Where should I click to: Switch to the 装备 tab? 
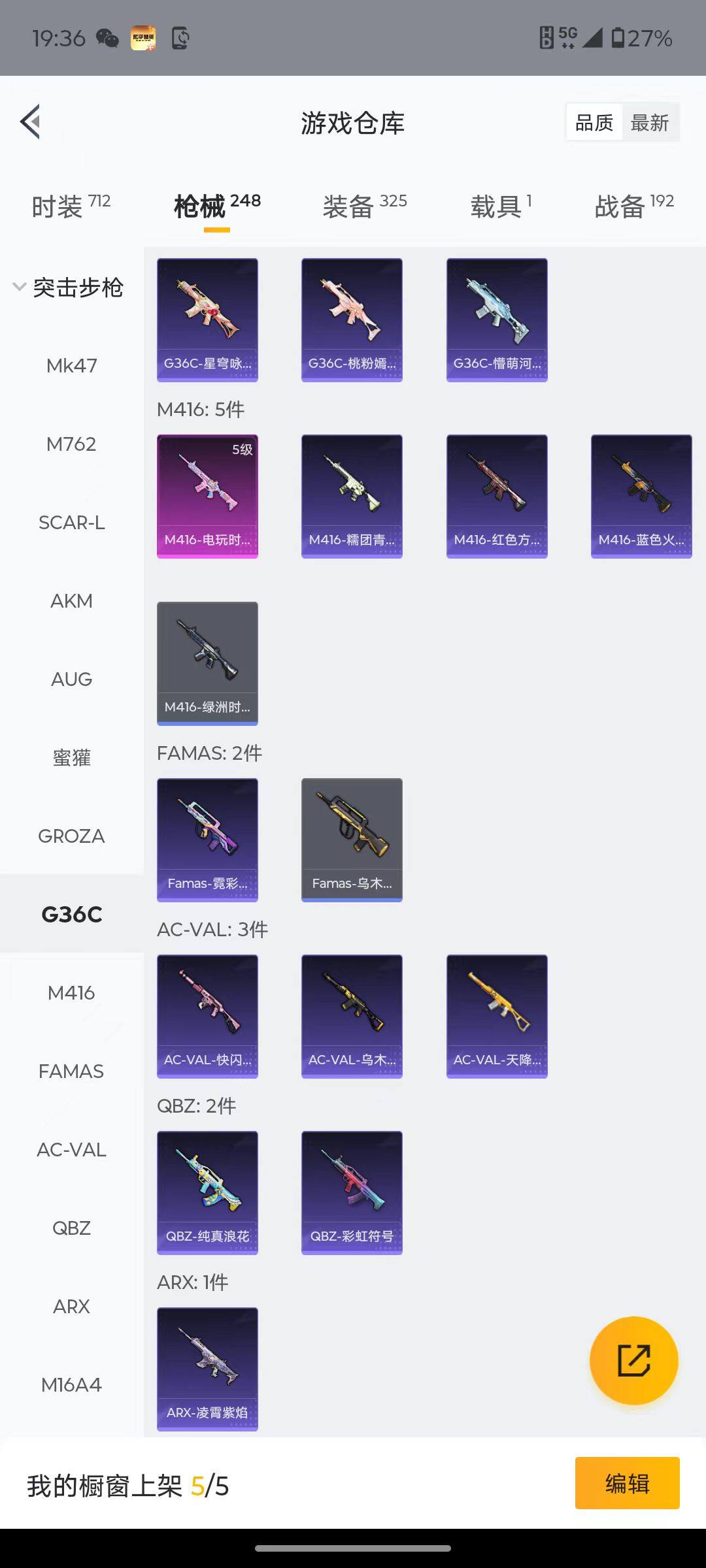pos(364,207)
